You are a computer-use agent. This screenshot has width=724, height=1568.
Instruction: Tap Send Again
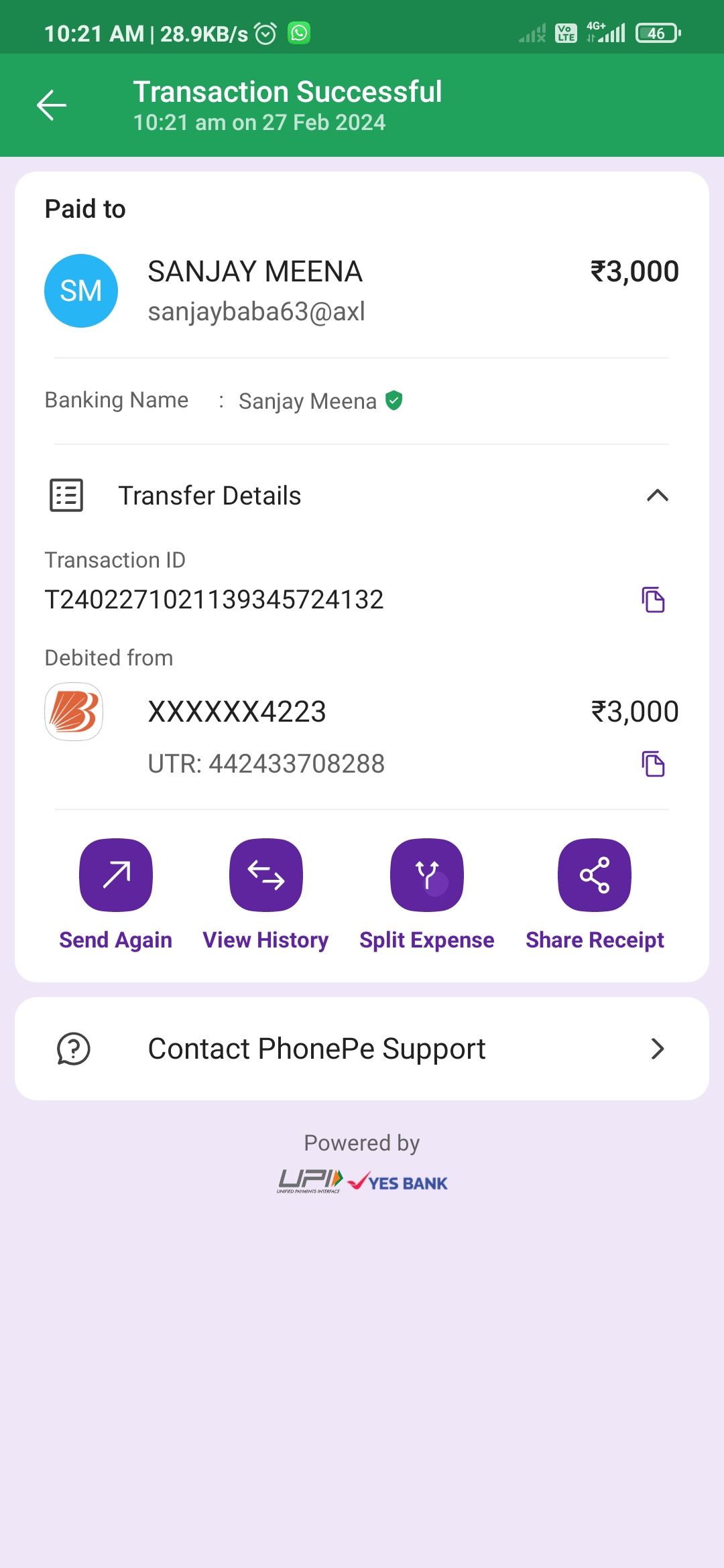(116, 875)
